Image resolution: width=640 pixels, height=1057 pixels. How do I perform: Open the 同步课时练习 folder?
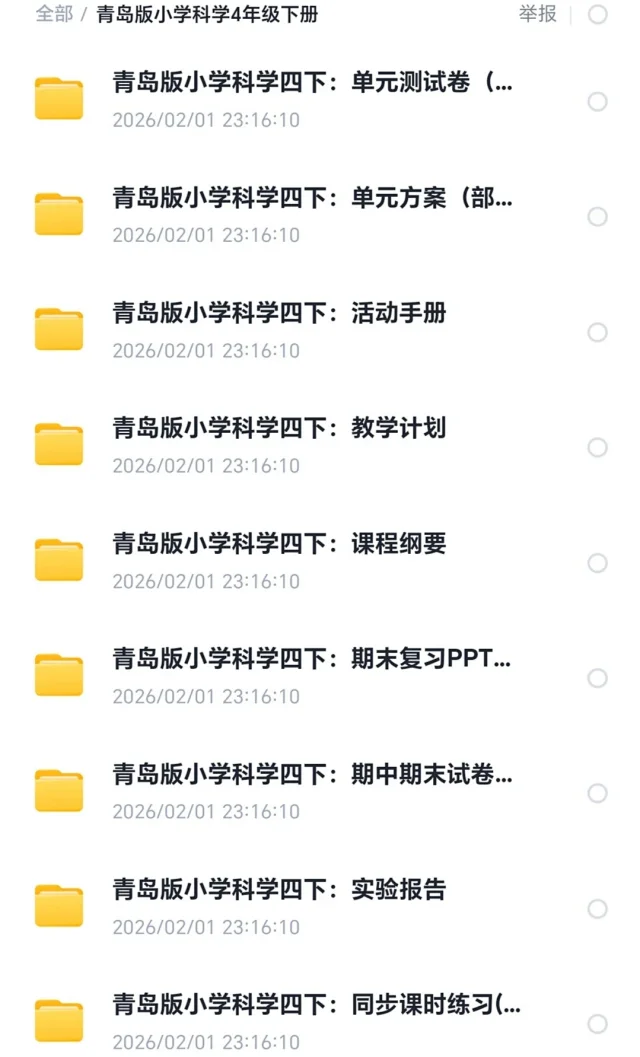pos(316,1005)
